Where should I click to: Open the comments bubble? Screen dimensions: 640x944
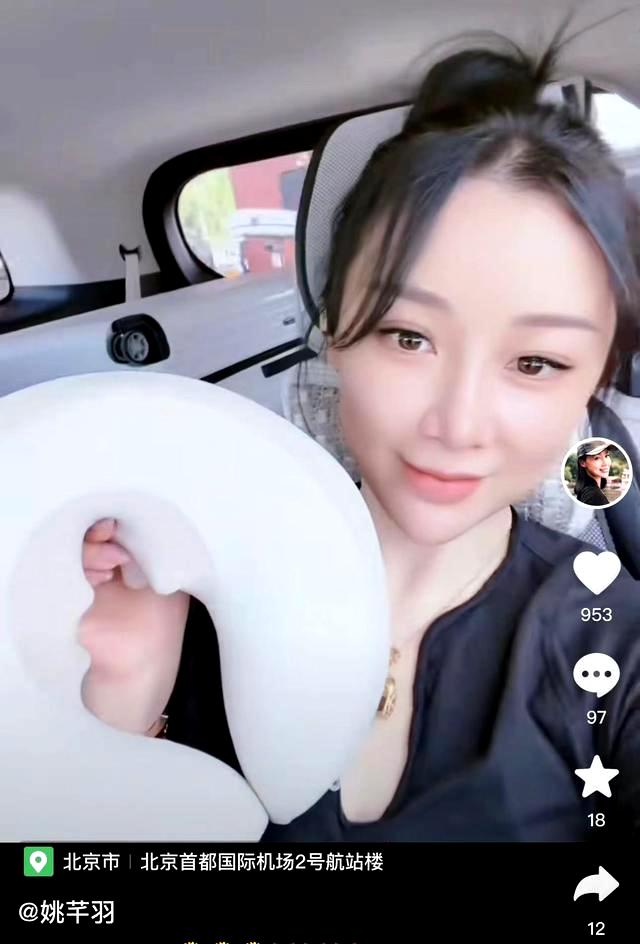point(596,674)
